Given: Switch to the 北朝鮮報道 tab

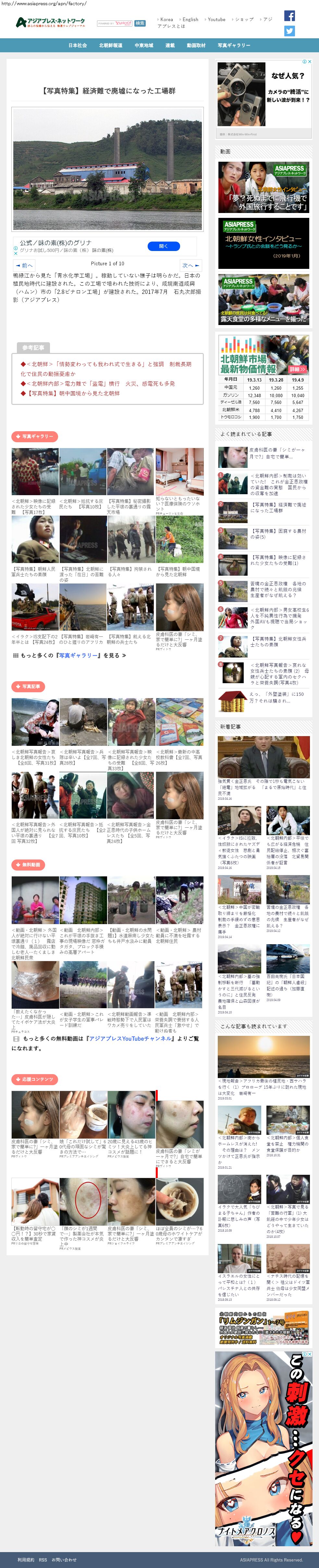Looking at the screenshot, I should pyautogui.click(x=111, y=46).
